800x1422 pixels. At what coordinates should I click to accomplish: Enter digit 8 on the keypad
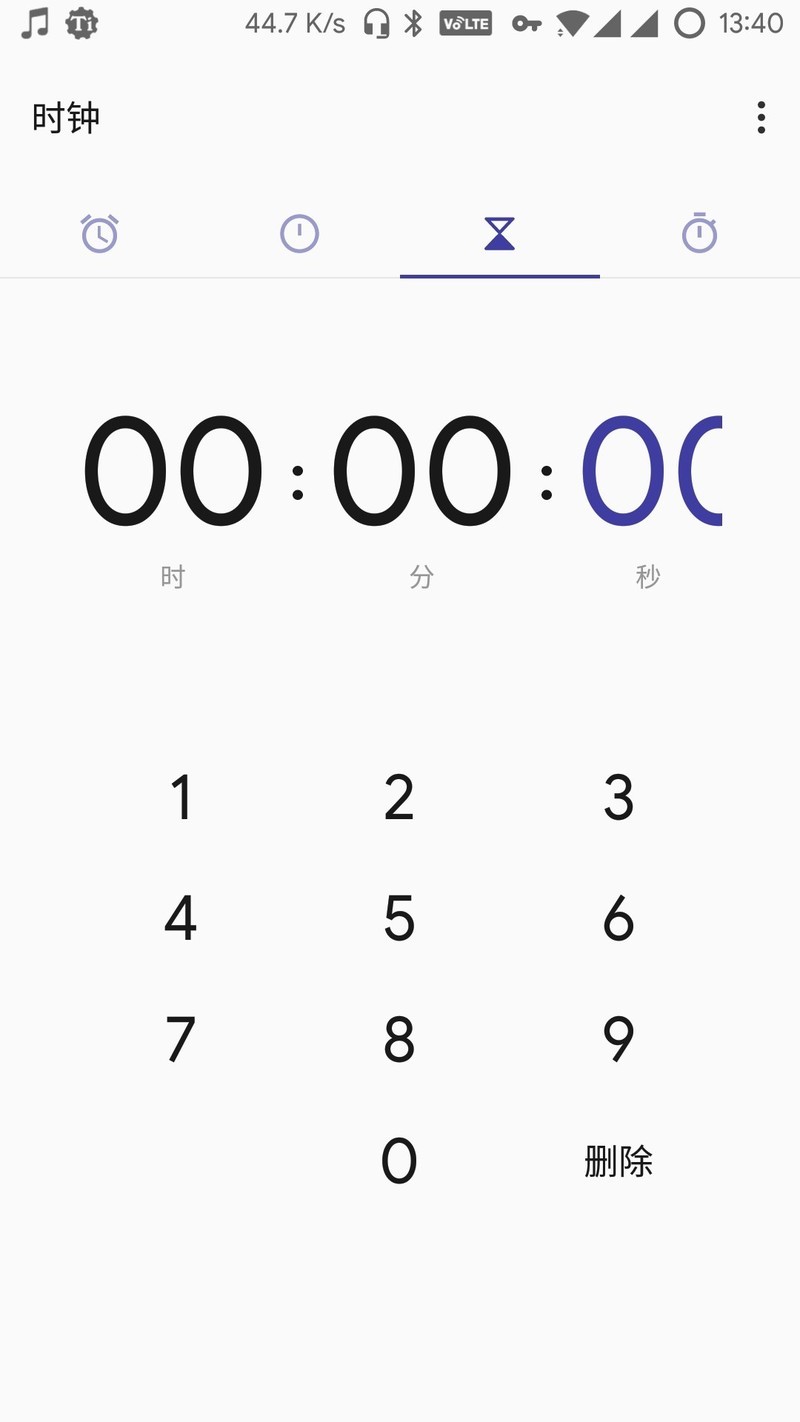tap(399, 1040)
